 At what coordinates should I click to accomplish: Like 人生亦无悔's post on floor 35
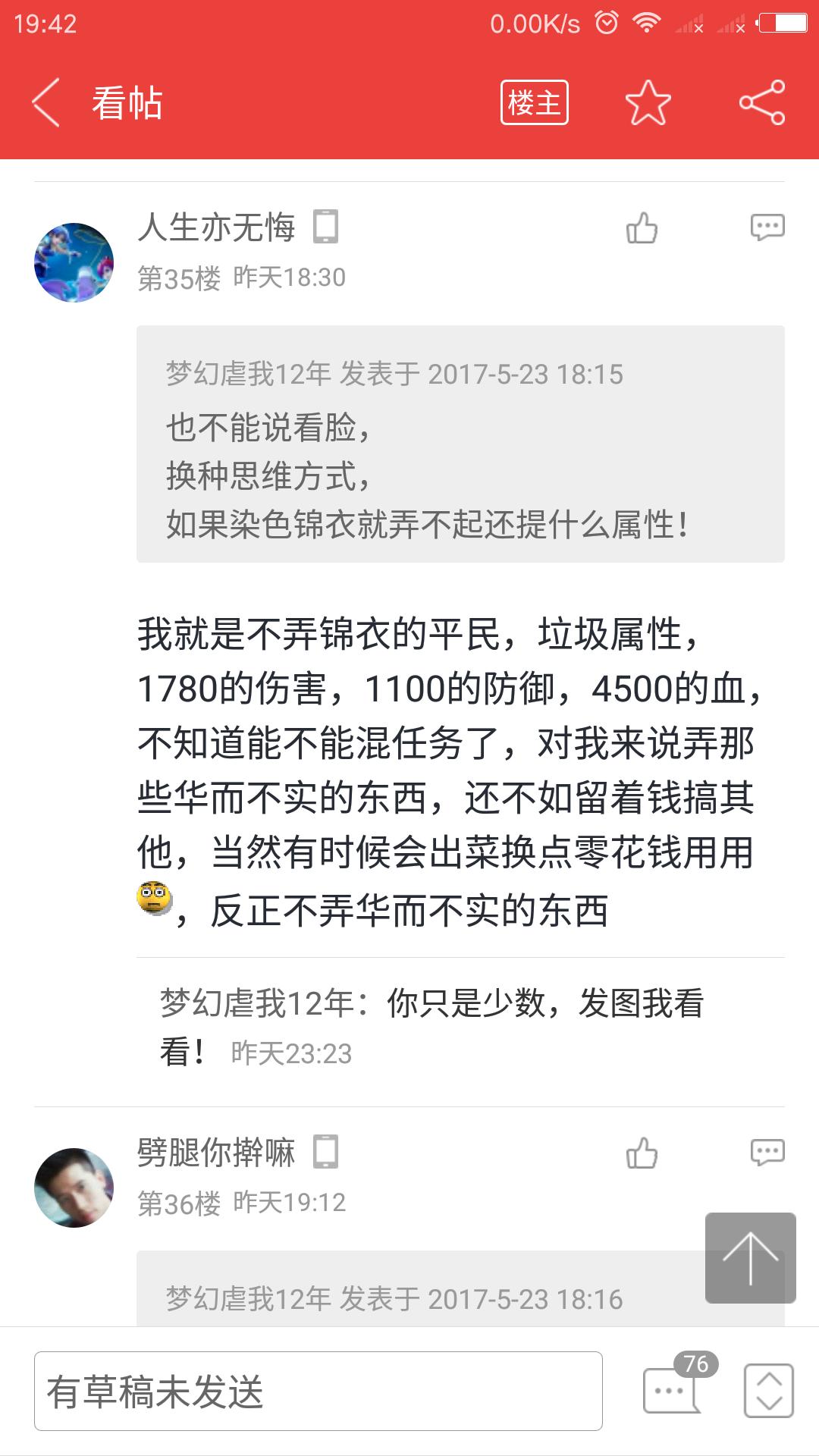(642, 227)
